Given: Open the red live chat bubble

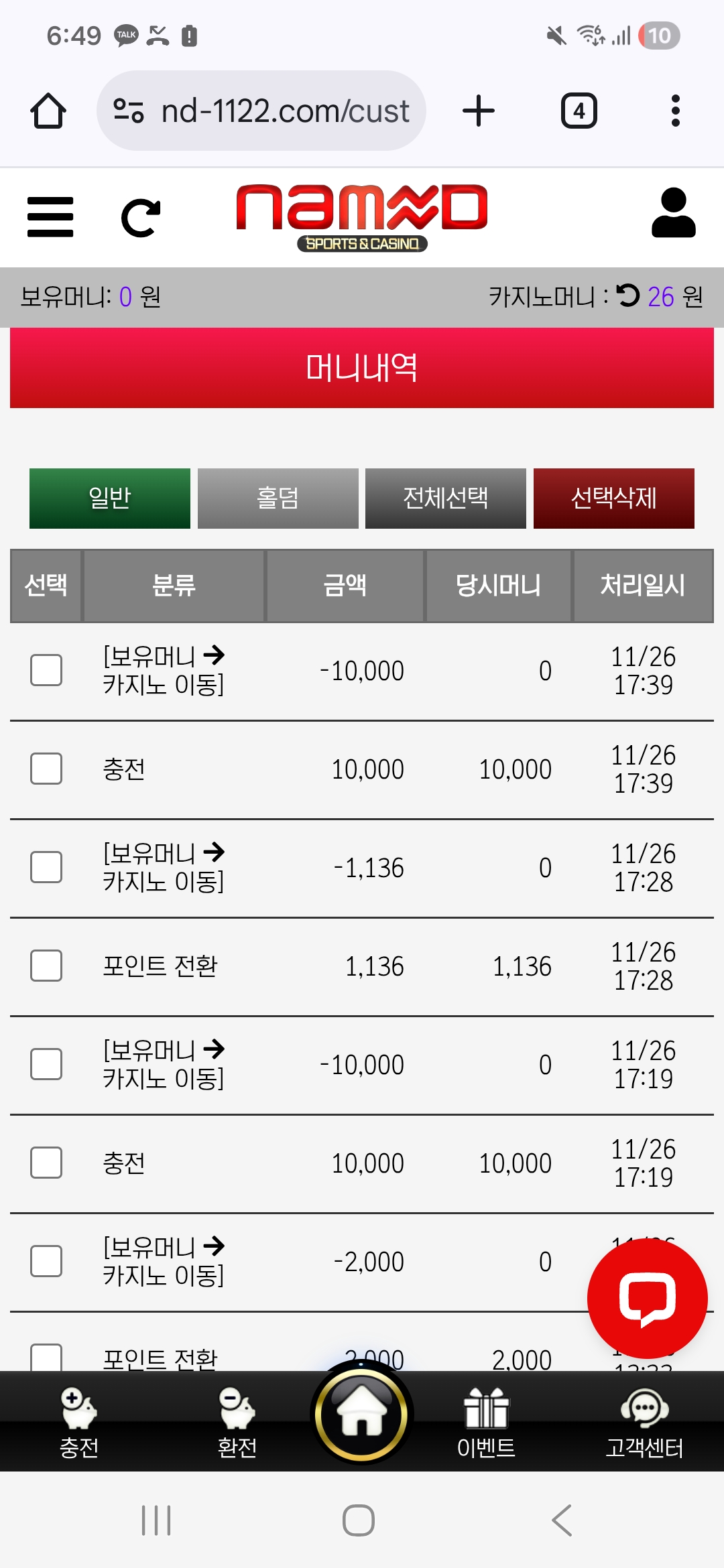Looking at the screenshot, I should click(647, 1298).
